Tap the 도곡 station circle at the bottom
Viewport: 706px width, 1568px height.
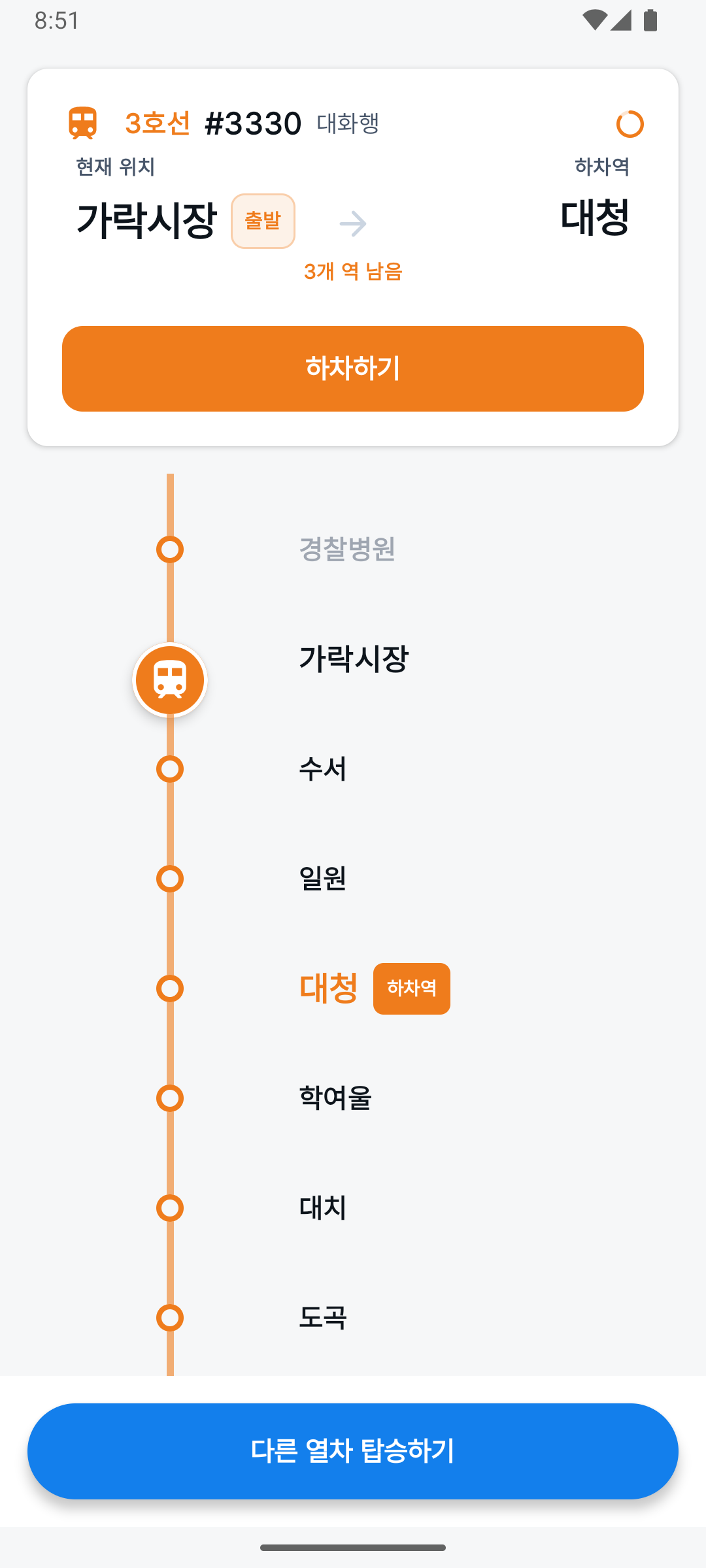(170, 1318)
